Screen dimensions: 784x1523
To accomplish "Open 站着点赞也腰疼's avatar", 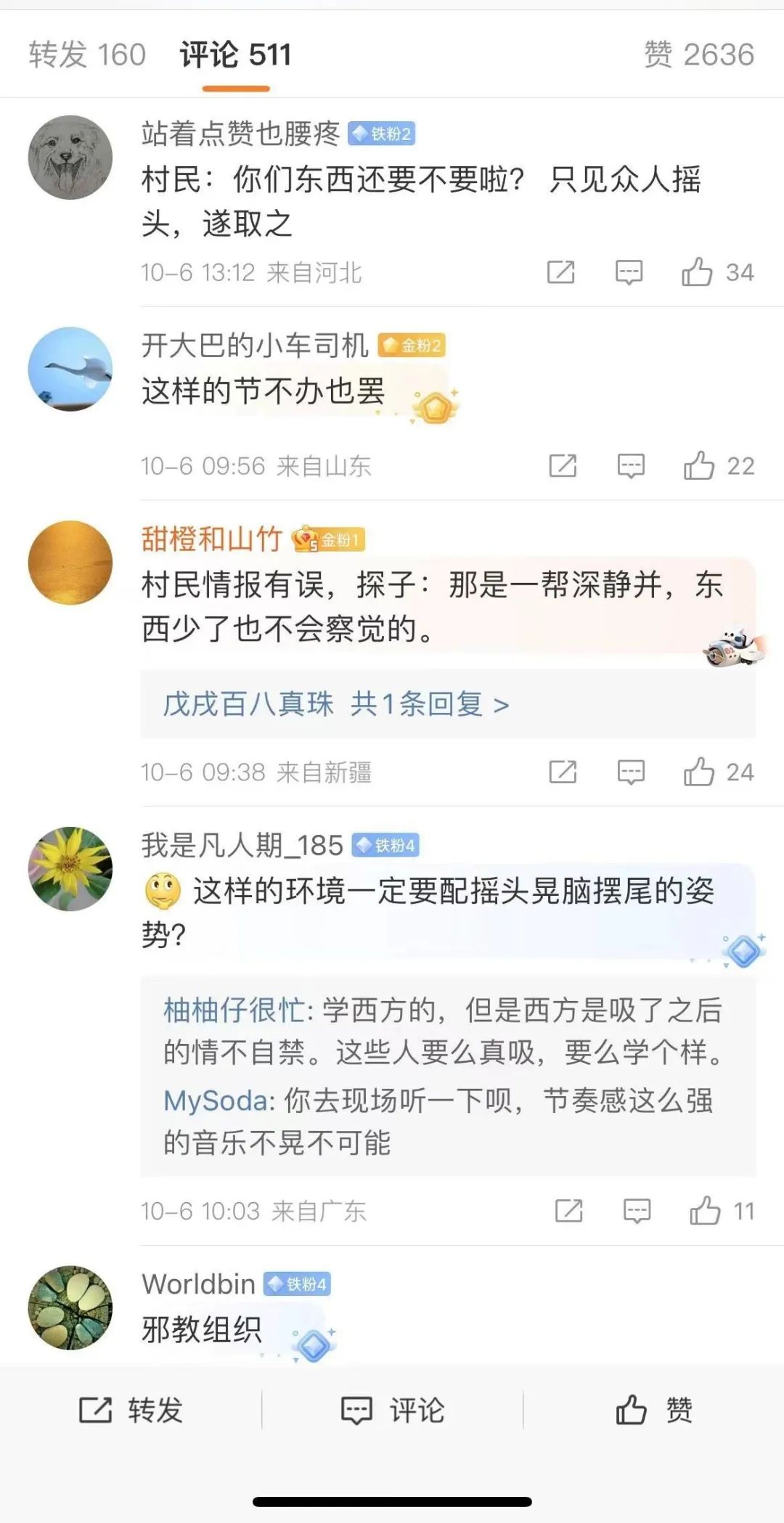I will (x=70, y=157).
